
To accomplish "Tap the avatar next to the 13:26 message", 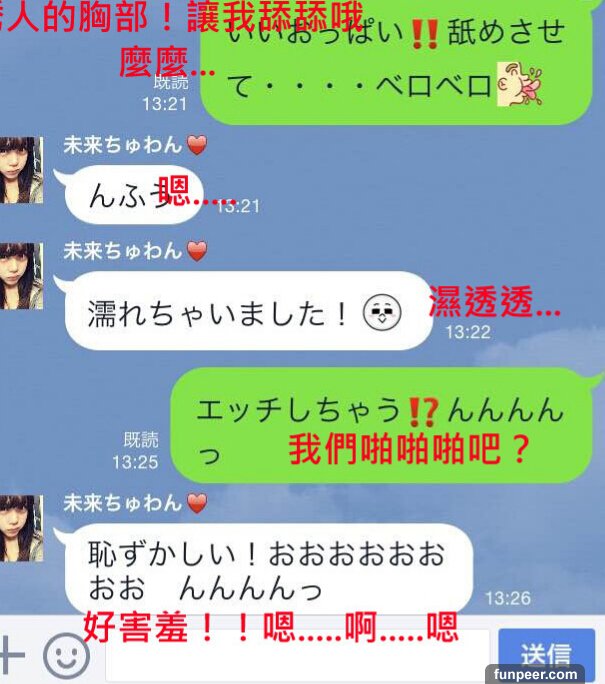I will click(20, 527).
